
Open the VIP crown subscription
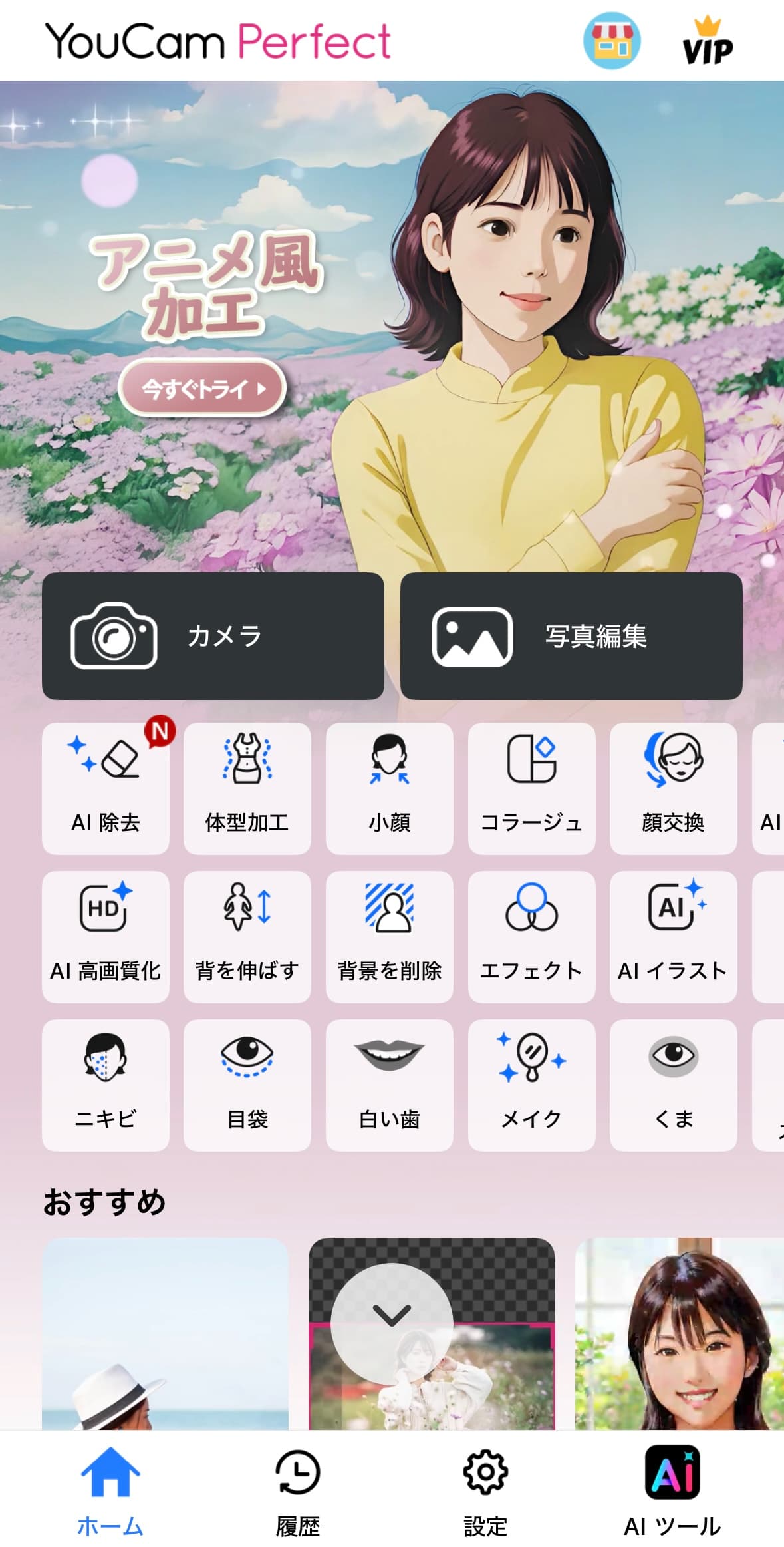(708, 41)
